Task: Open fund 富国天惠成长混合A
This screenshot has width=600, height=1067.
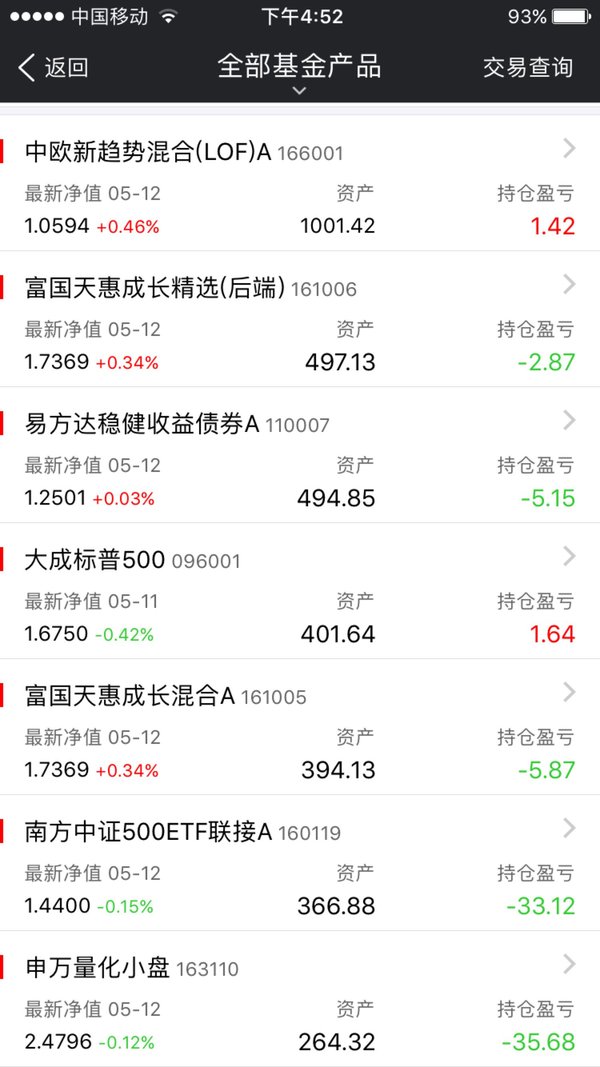Action: pyautogui.click(x=300, y=727)
